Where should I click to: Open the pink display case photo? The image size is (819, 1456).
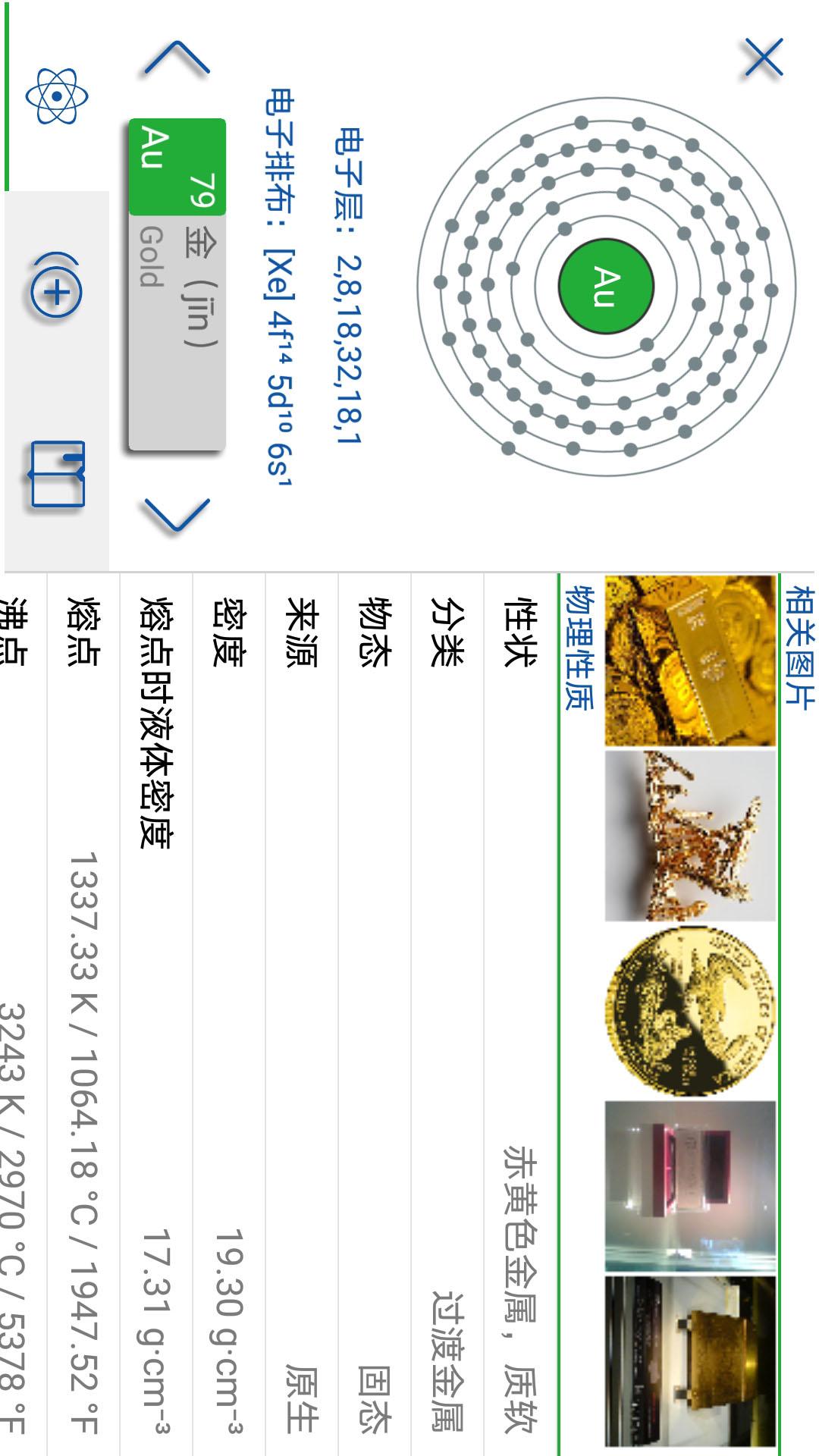[x=691, y=1186]
